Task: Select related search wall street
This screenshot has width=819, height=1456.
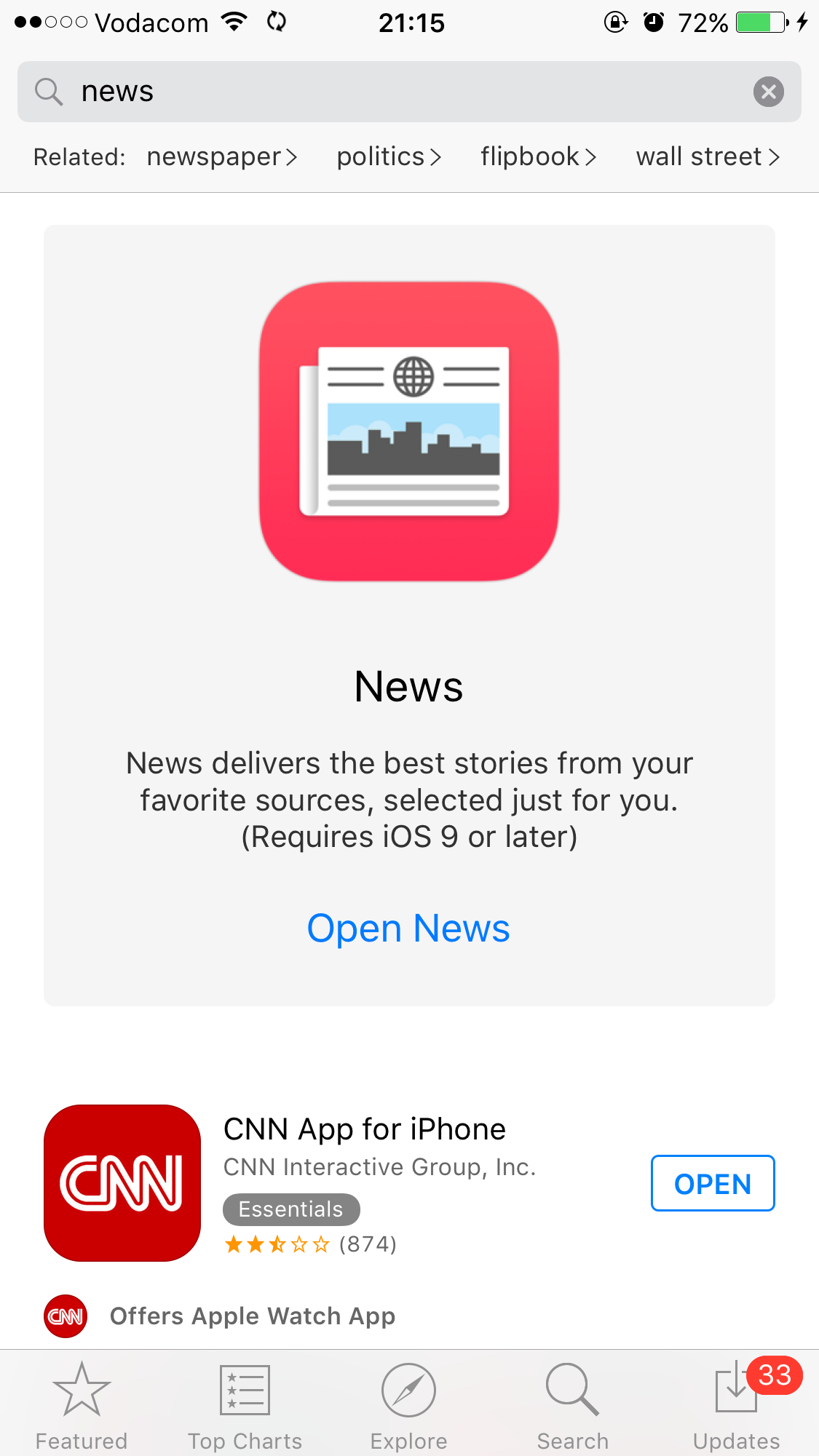Action: click(708, 156)
